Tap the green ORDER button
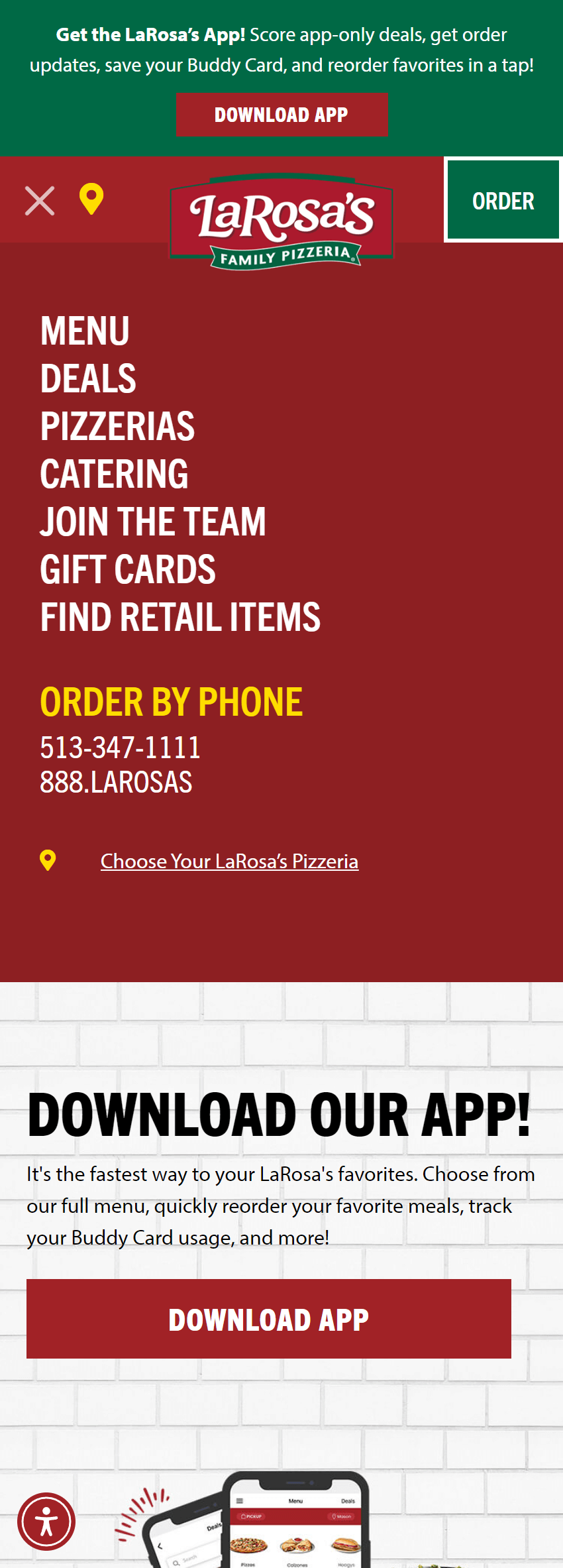Viewport: 563px width, 1568px height. [x=503, y=201]
